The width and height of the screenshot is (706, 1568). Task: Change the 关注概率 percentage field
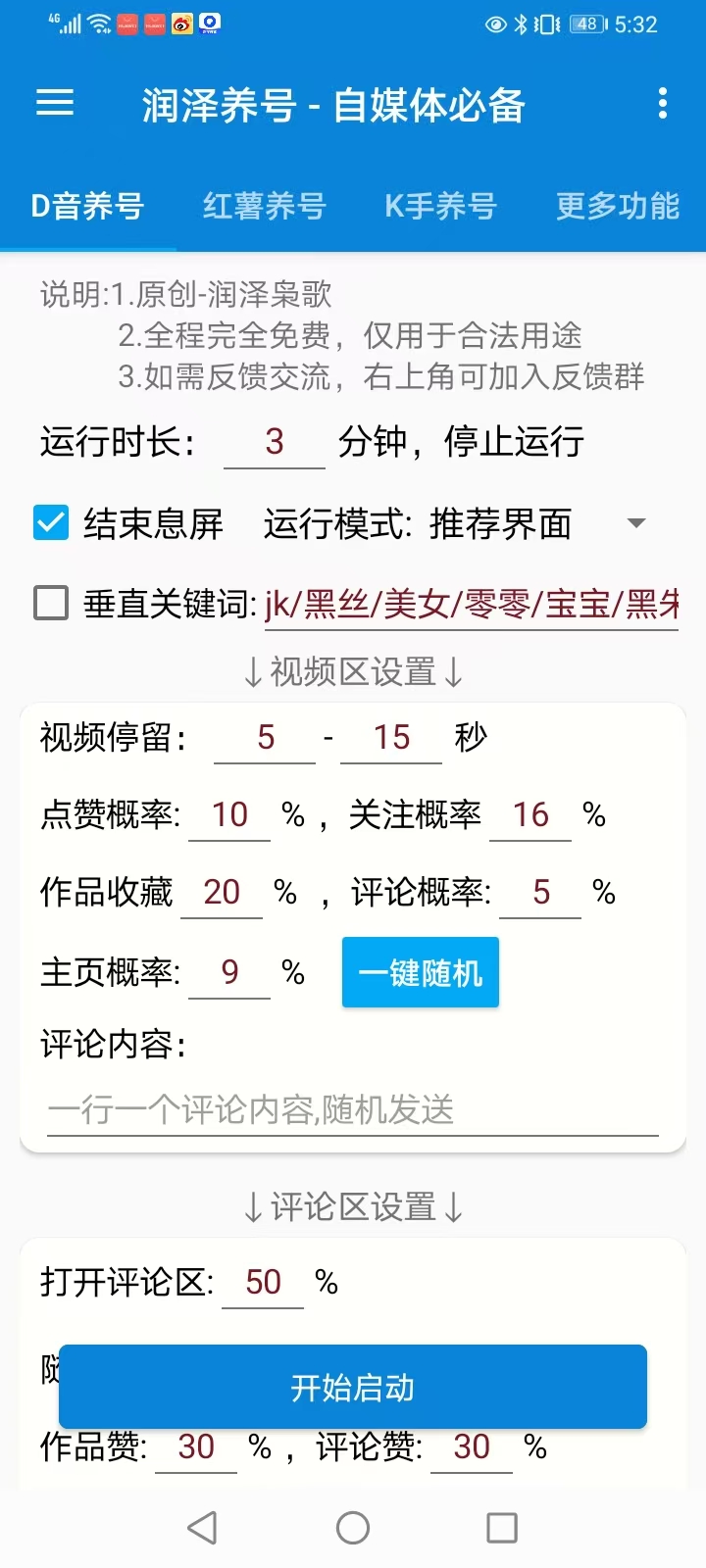click(x=530, y=815)
